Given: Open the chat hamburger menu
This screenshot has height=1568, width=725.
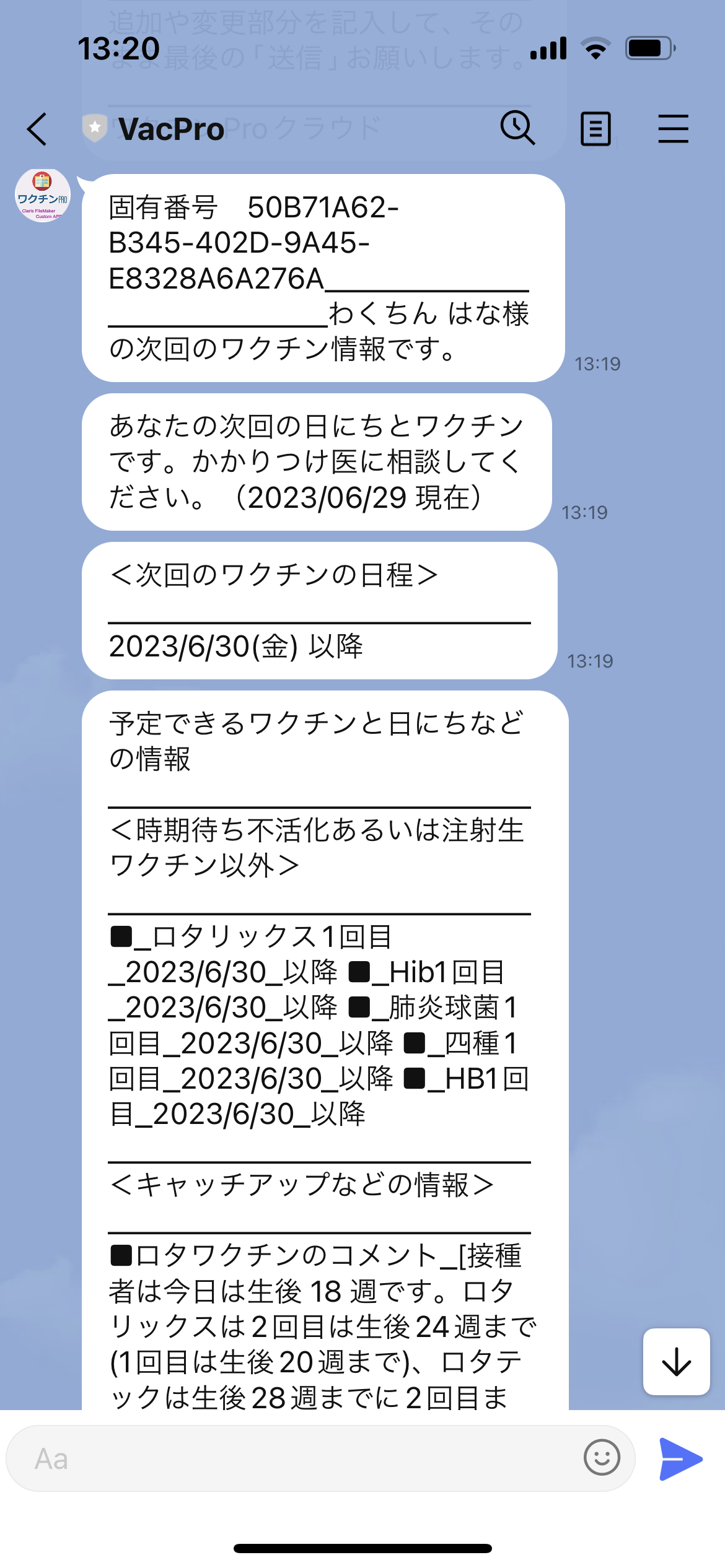Looking at the screenshot, I should [673, 129].
